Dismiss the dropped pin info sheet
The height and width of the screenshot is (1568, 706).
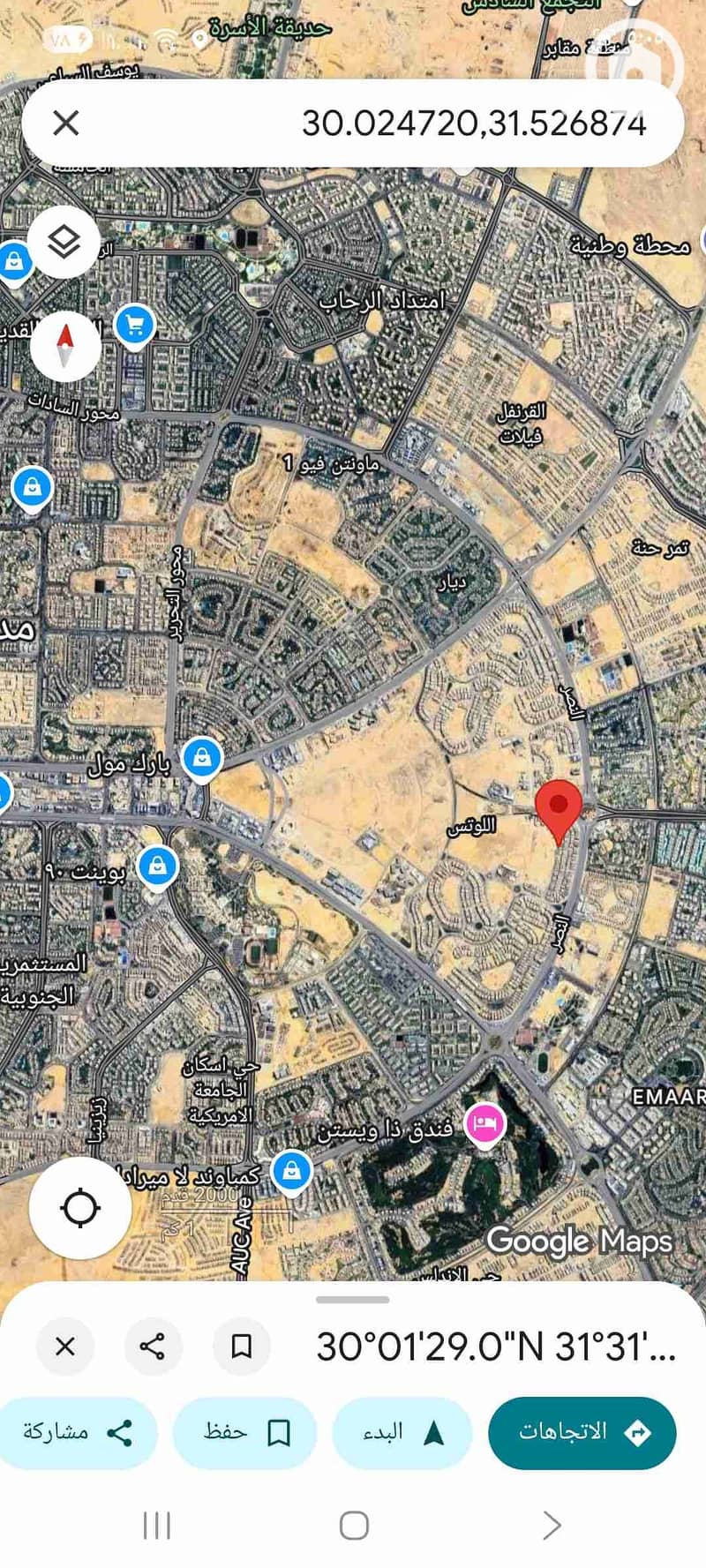click(65, 1347)
